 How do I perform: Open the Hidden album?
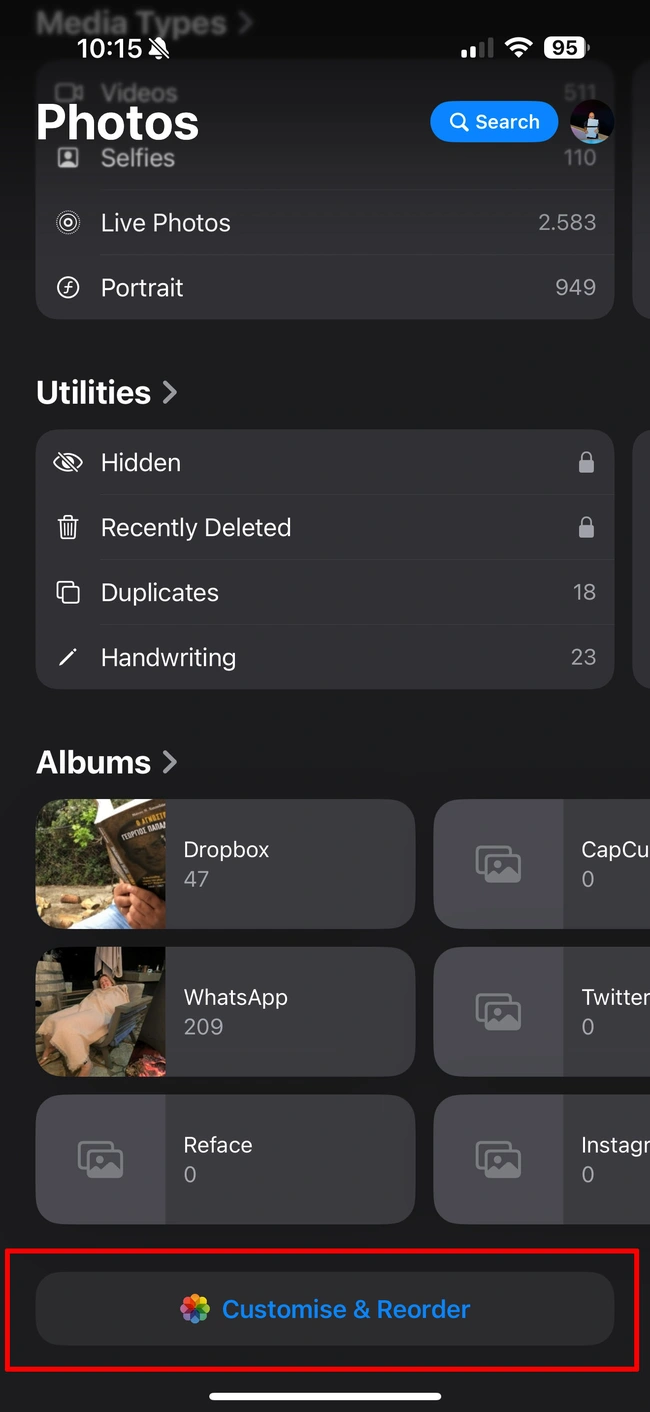(324, 463)
